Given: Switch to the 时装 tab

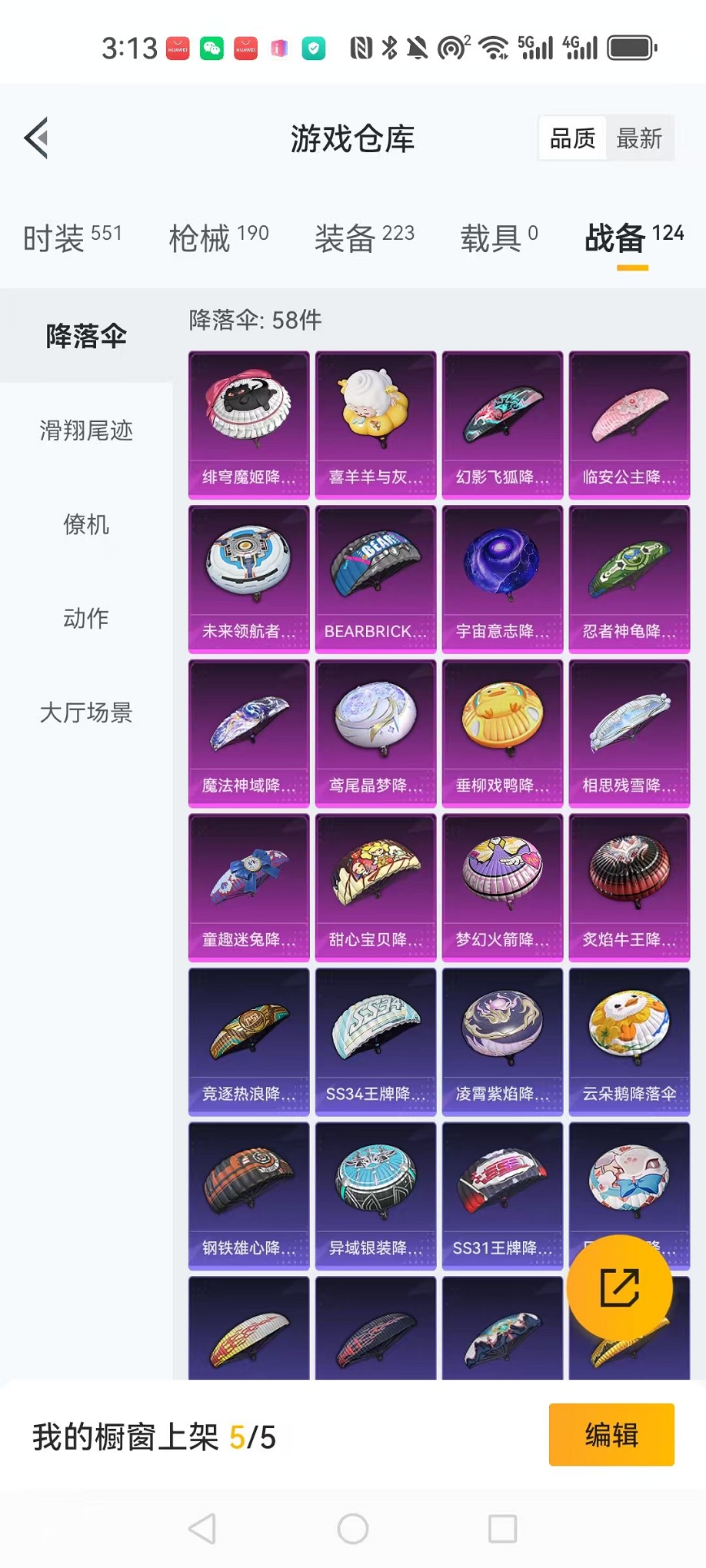Looking at the screenshot, I should (72, 238).
